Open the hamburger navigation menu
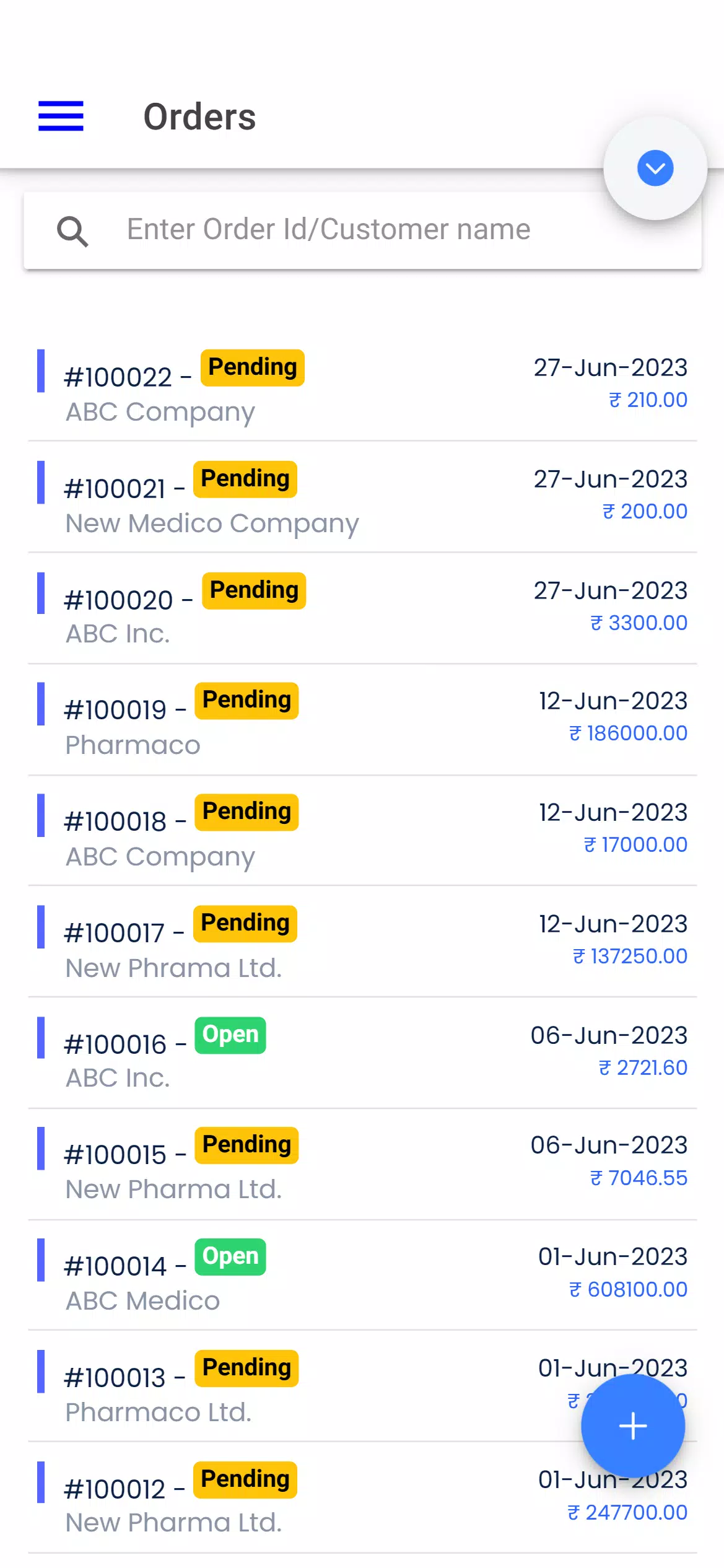The width and height of the screenshot is (724, 1568). pos(61,116)
